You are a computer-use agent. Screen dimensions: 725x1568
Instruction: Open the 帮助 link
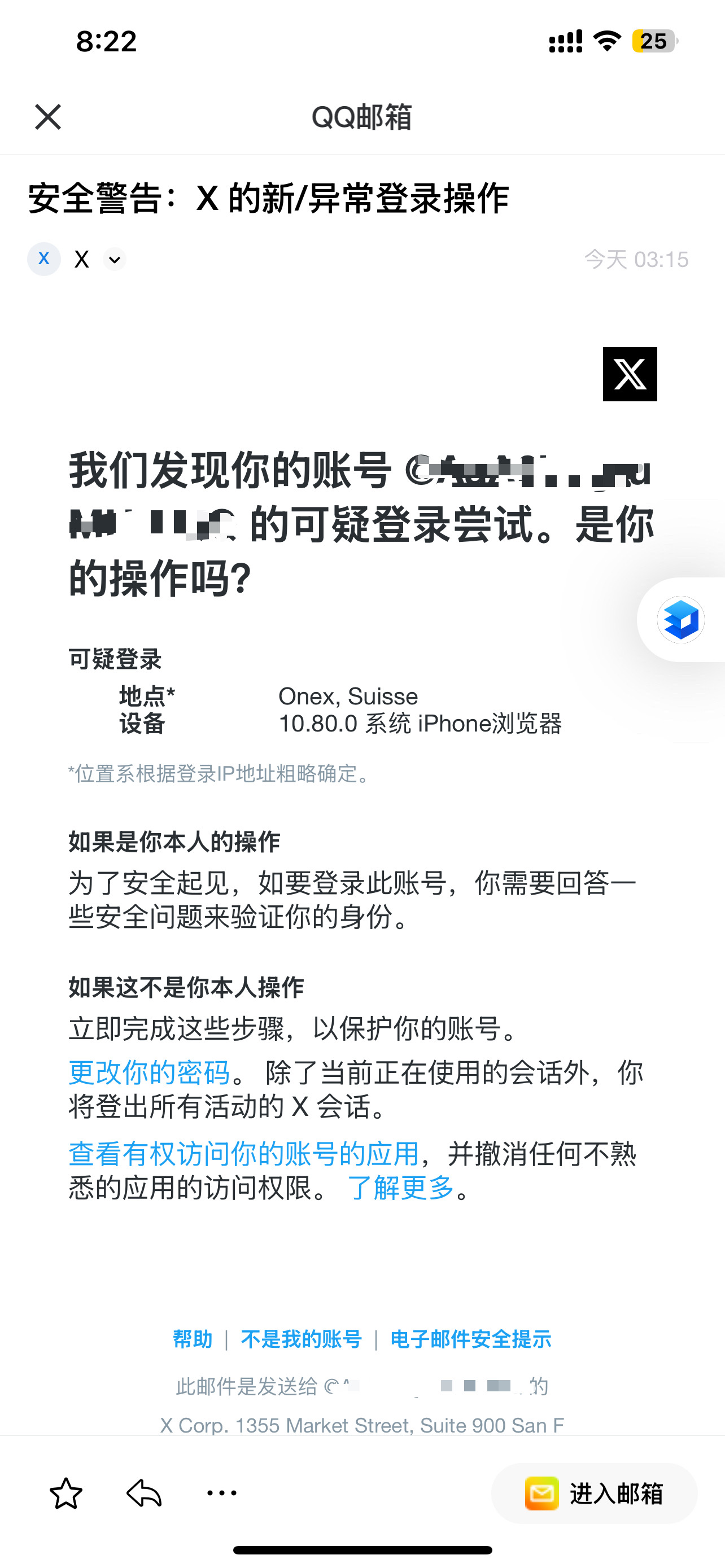point(193,1339)
